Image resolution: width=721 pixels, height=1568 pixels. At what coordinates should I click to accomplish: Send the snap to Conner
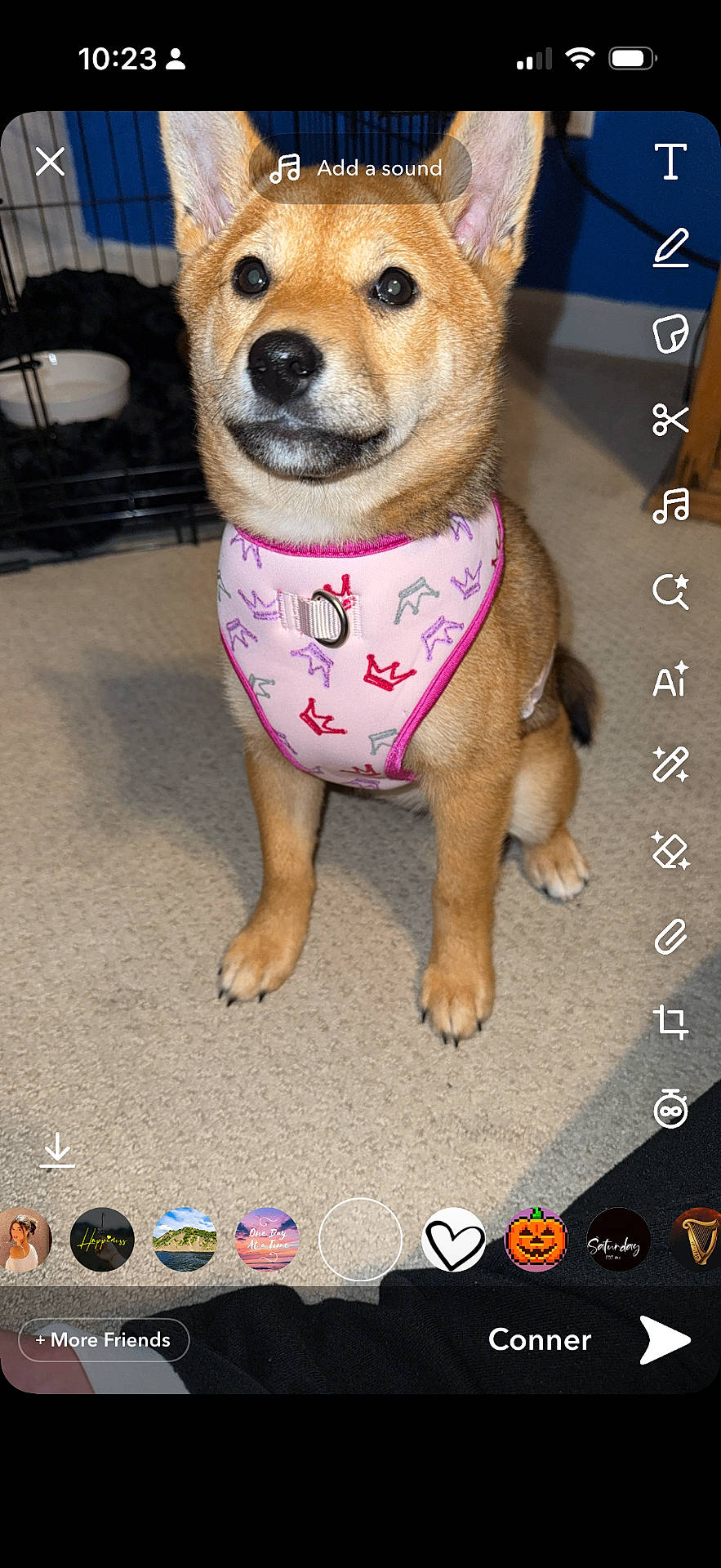pyautogui.click(x=664, y=1340)
